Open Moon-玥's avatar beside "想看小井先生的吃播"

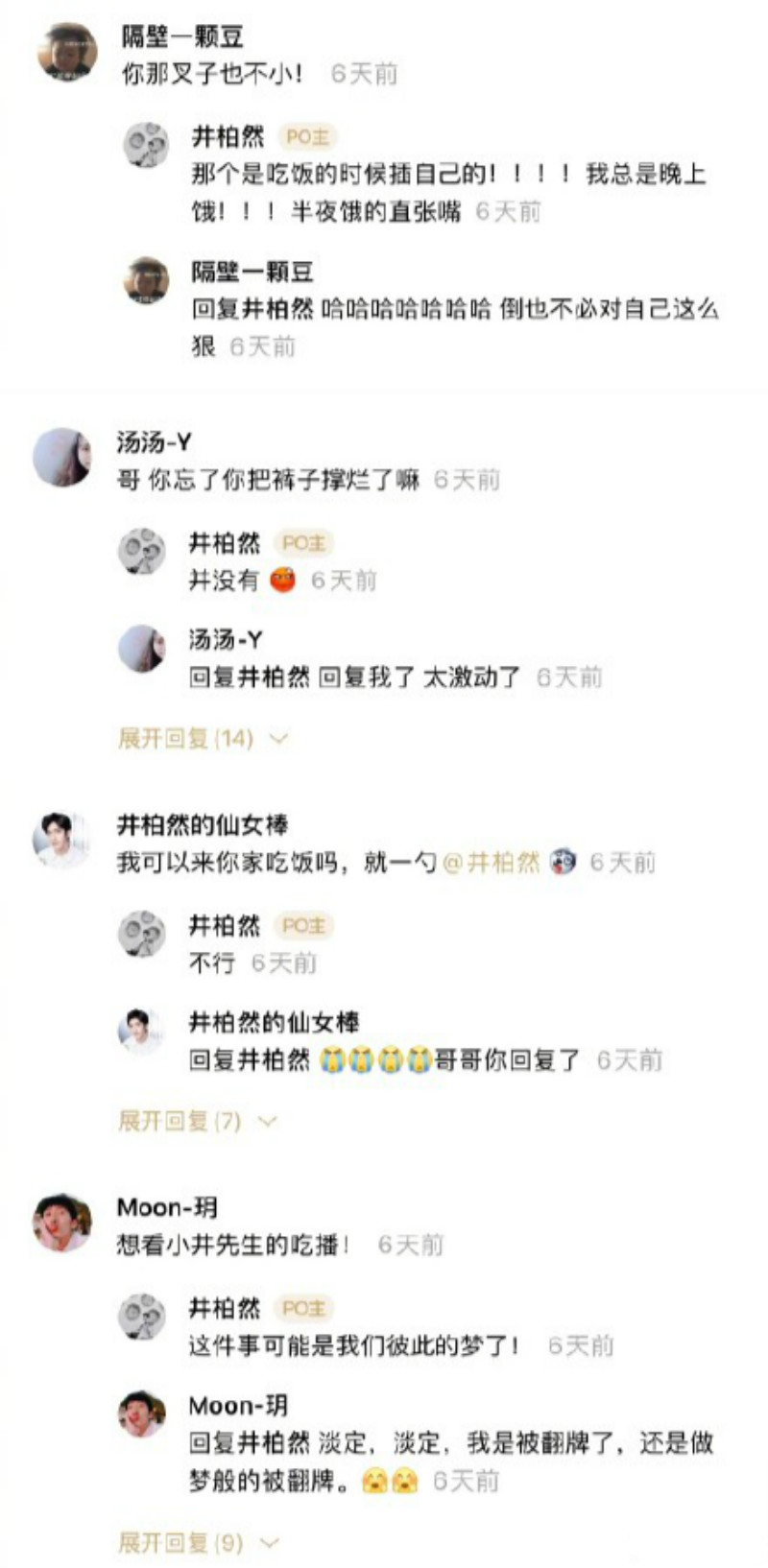click(x=62, y=1223)
